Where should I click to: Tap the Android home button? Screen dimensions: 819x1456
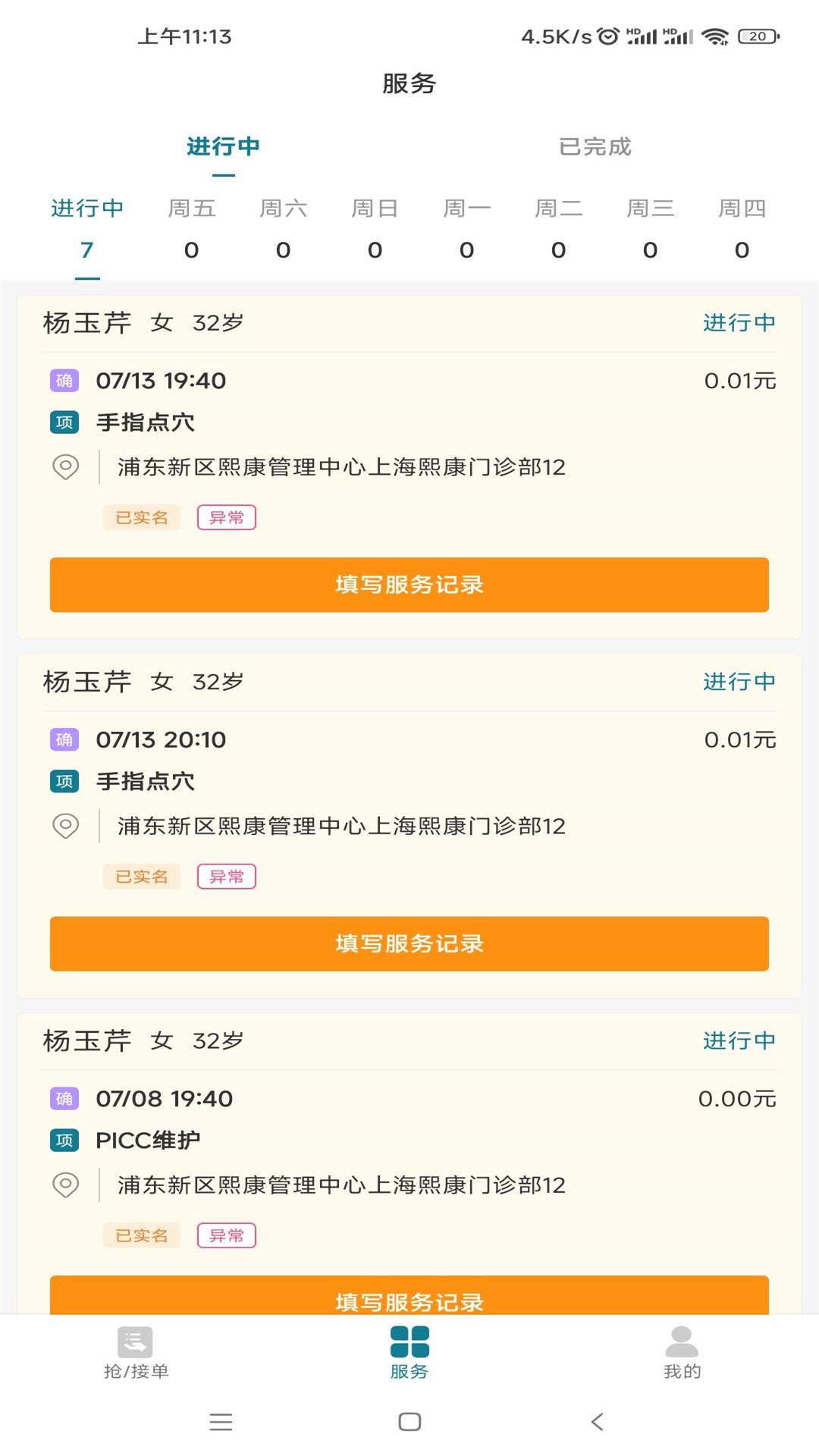409,1423
